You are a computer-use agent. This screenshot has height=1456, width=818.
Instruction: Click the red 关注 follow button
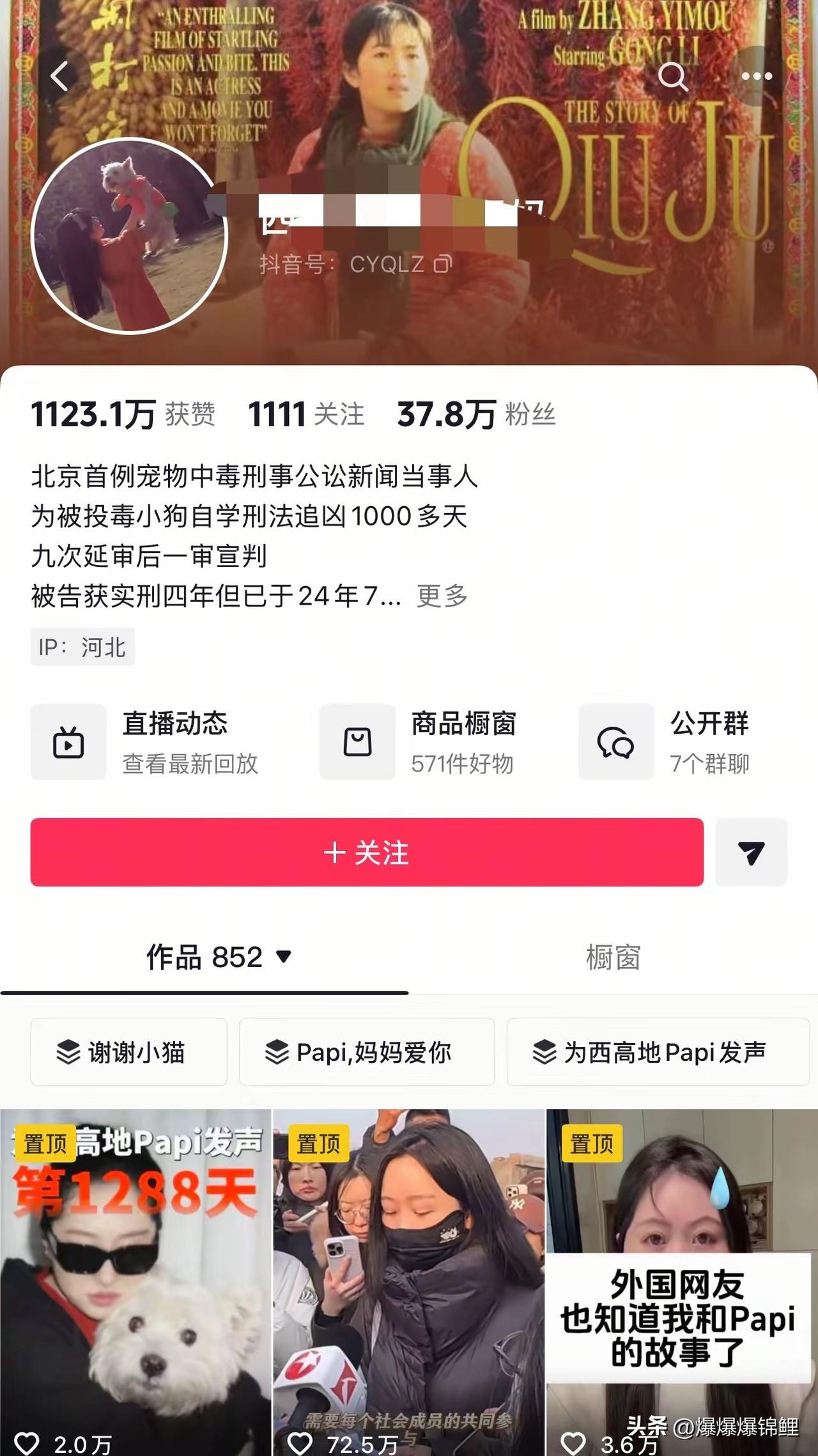pyautogui.click(x=366, y=853)
